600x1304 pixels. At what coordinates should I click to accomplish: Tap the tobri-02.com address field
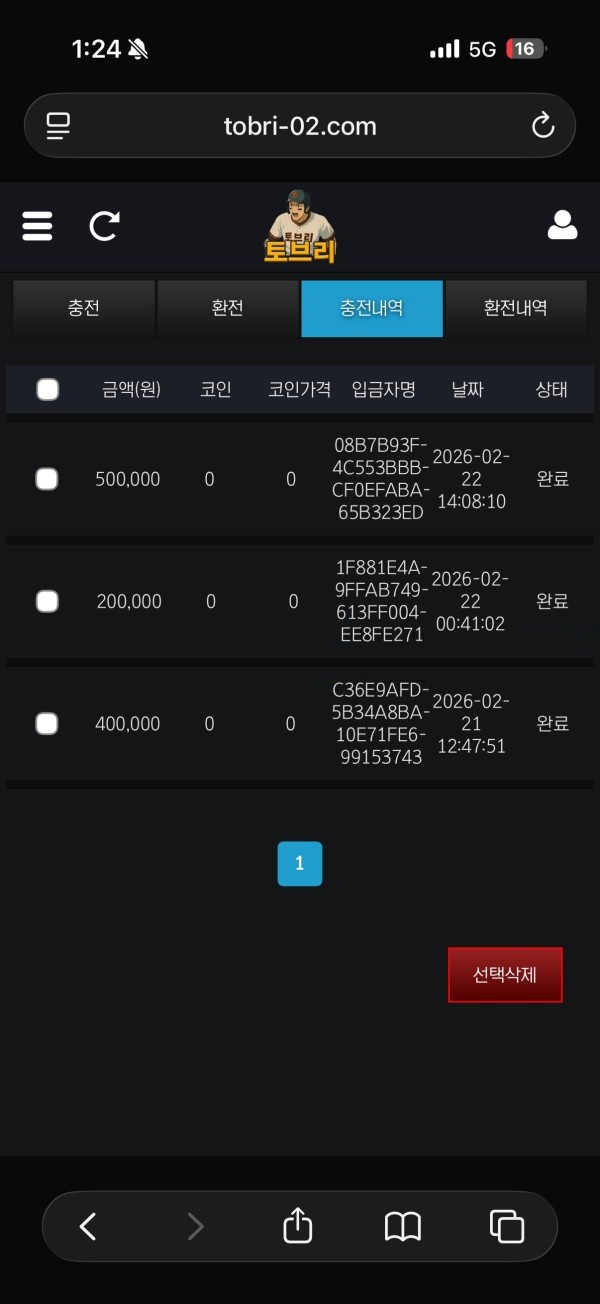[300, 126]
